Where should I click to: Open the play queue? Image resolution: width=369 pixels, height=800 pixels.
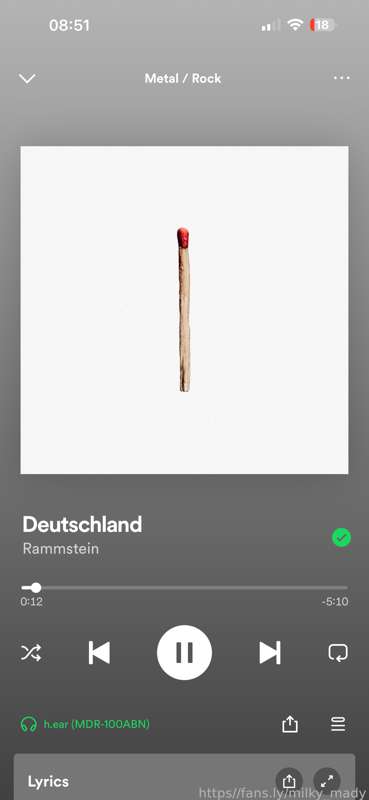(x=338, y=724)
